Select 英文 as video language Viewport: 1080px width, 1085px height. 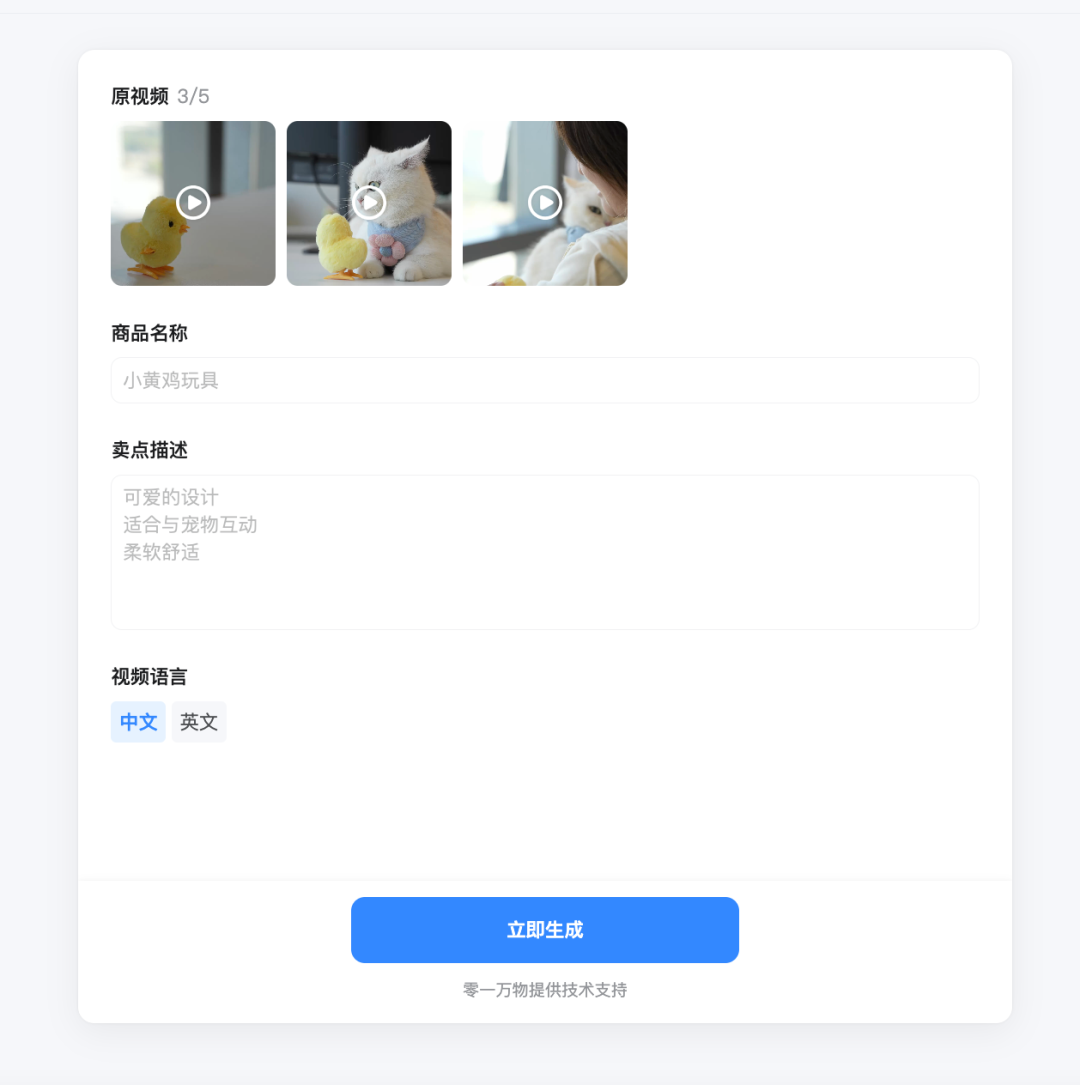[x=199, y=722]
